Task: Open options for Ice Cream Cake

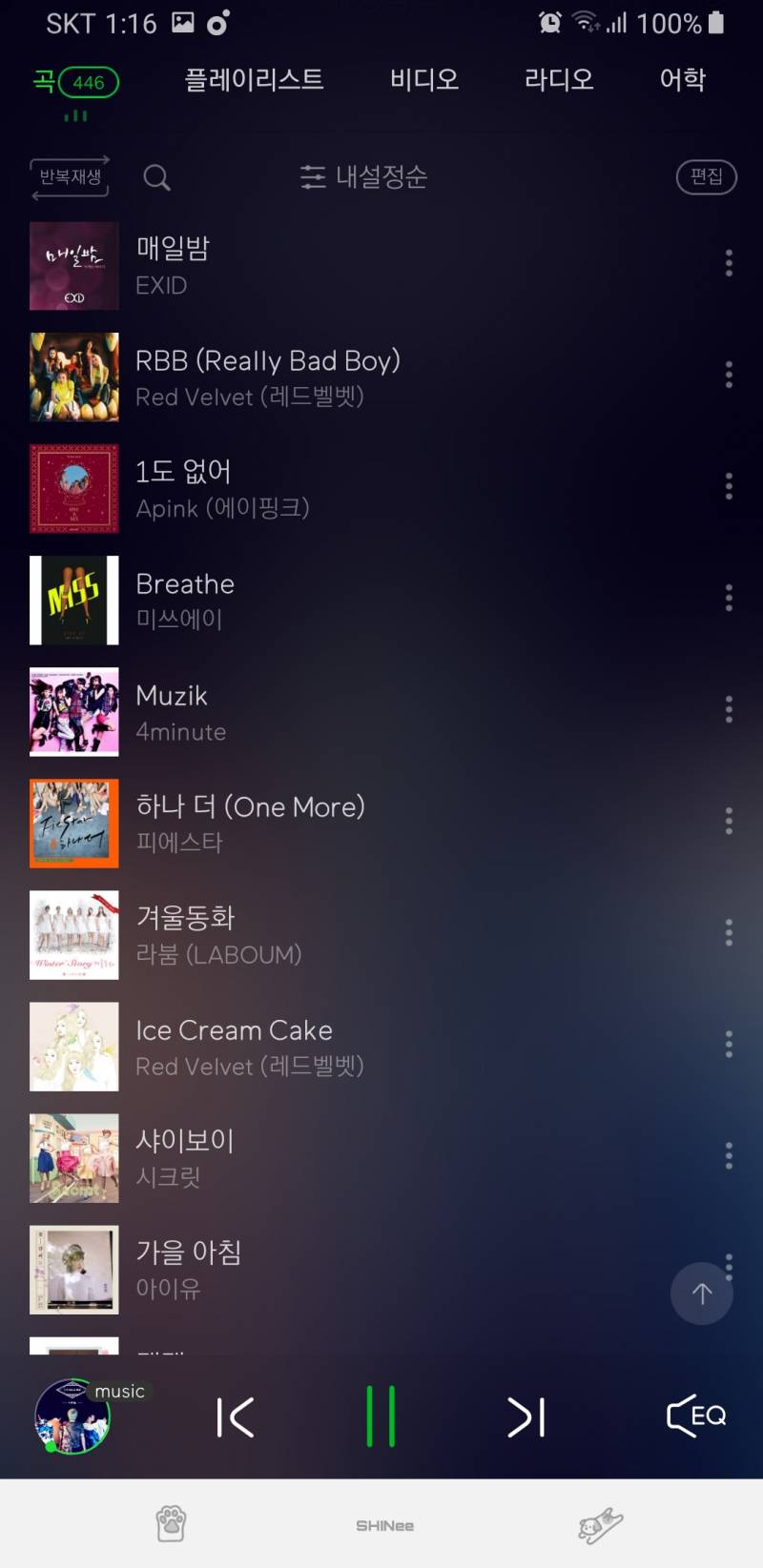Action: (x=729, y=1044)
